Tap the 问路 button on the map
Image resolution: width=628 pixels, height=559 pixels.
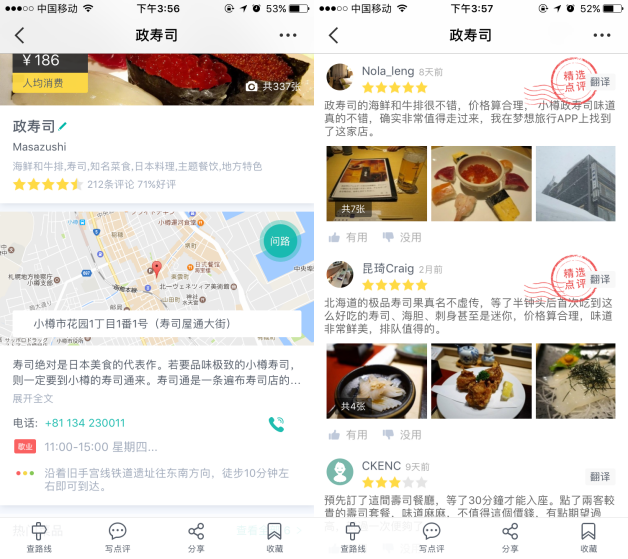[x=281, y=240]
